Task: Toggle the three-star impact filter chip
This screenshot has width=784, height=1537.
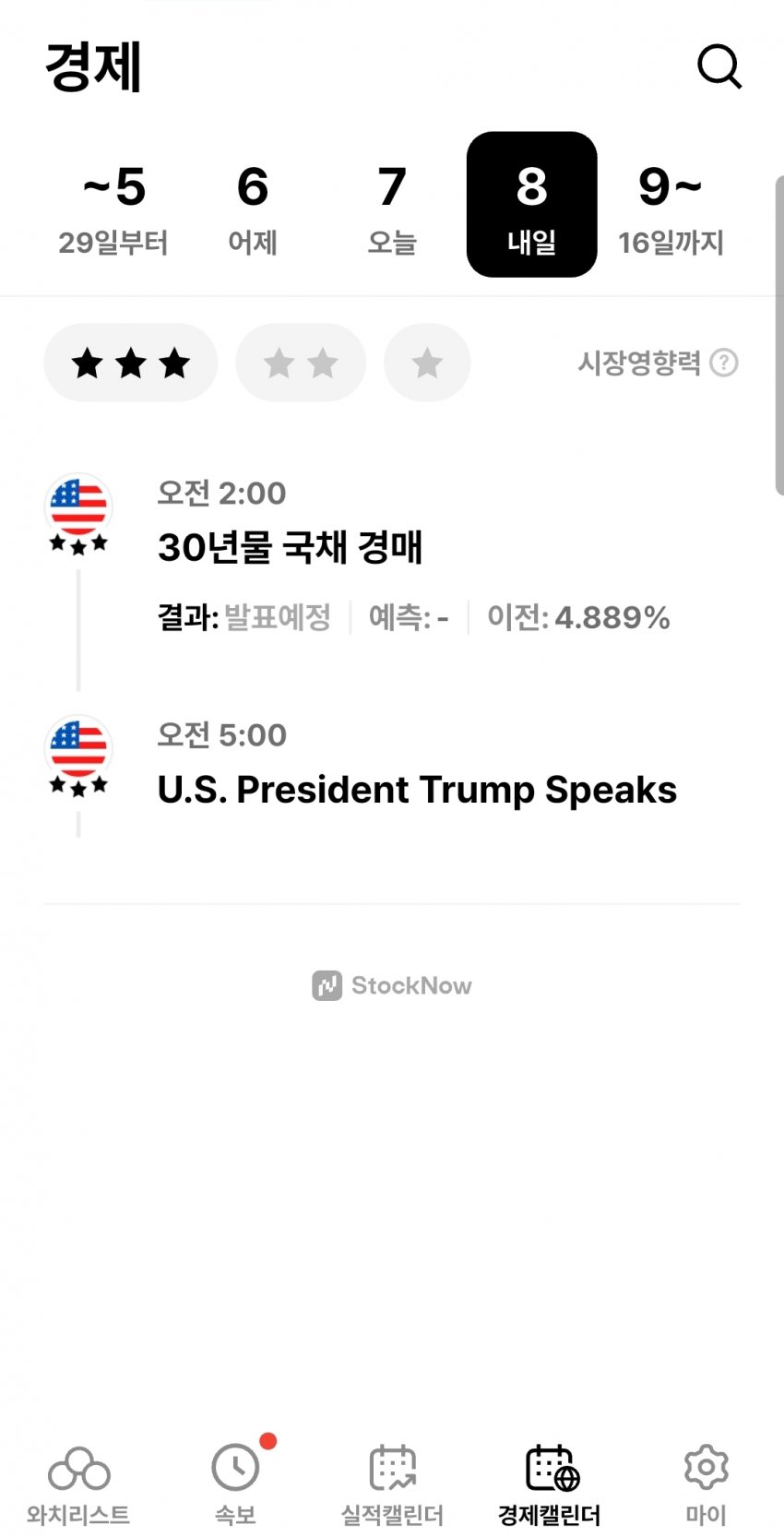Action: (131, 363)
